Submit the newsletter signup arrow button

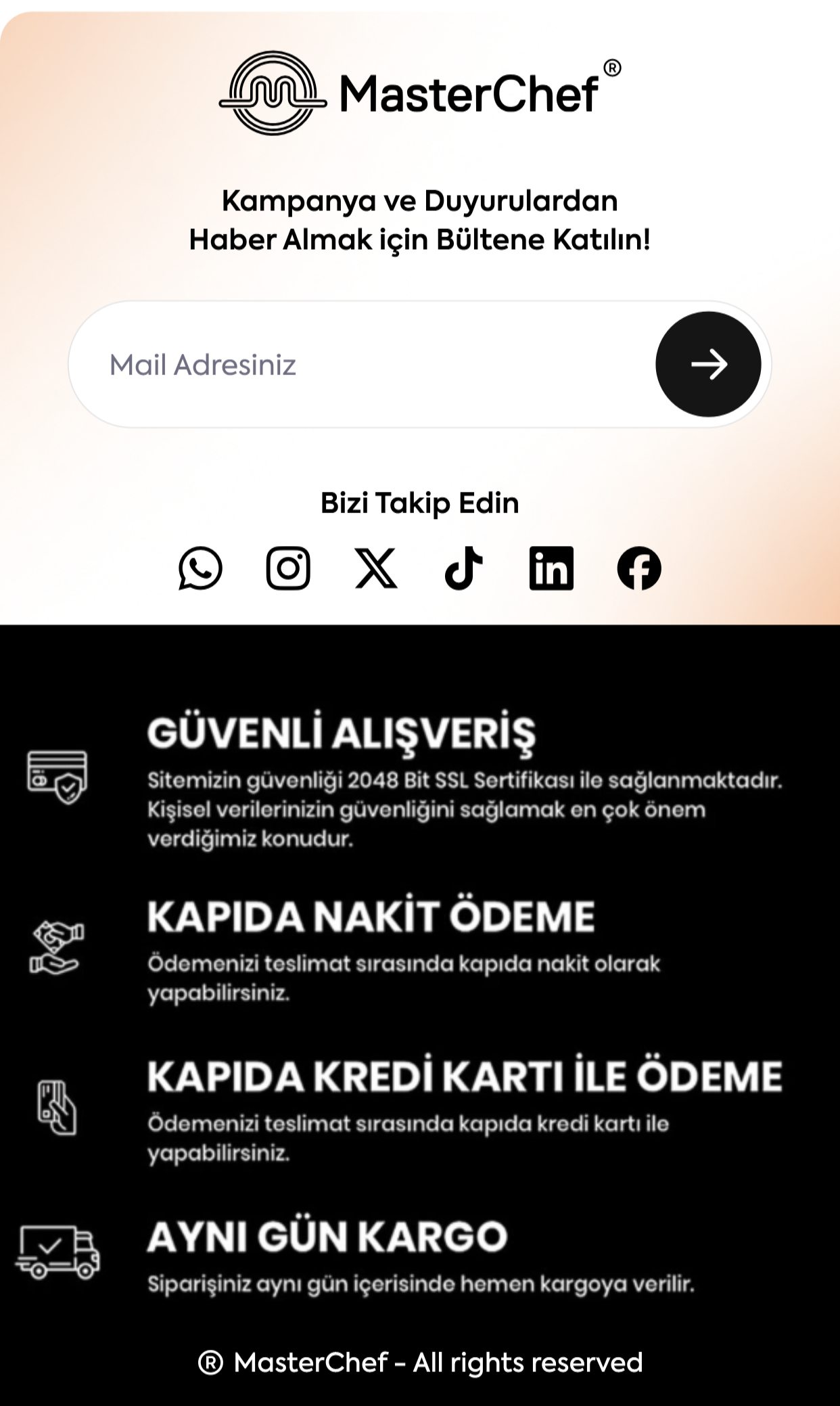pyautogui.click(x=708, y=365)
